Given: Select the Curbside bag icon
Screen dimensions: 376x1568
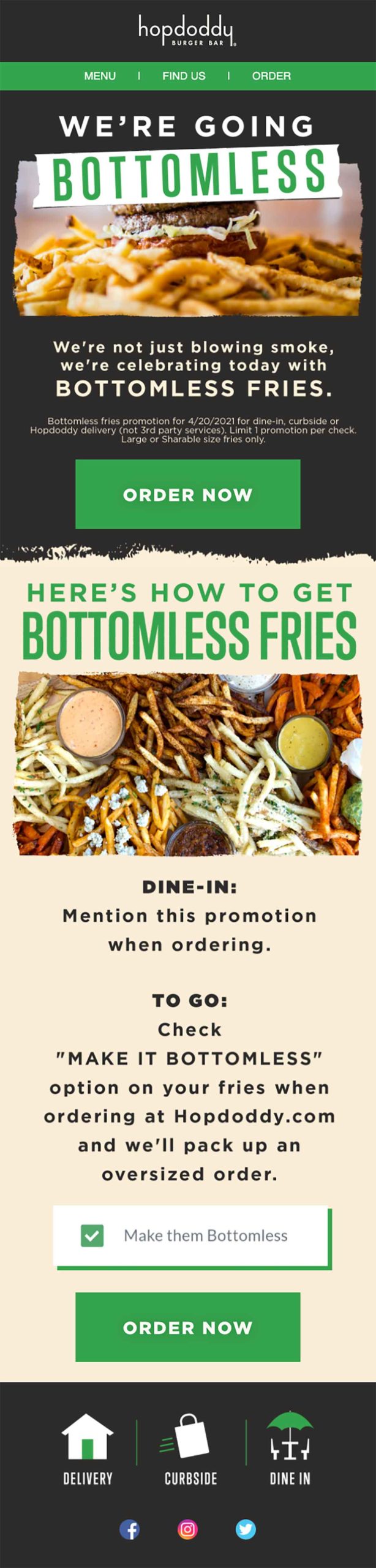Looking at the screenshot, I should tap(190, 1438).
